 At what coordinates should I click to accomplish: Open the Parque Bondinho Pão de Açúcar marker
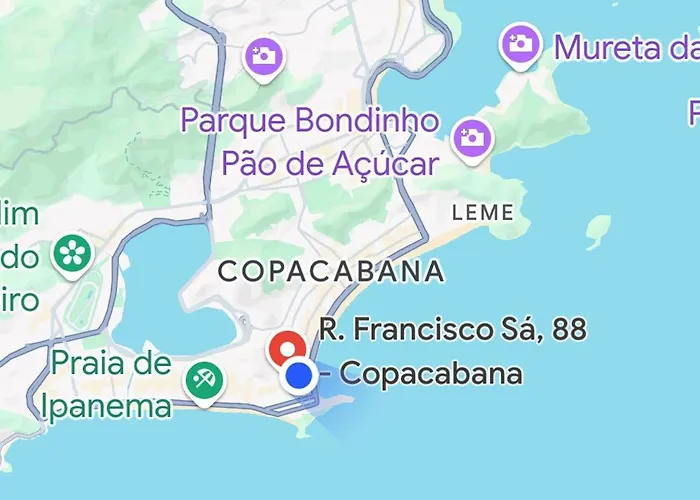click(x=471, y=136)
